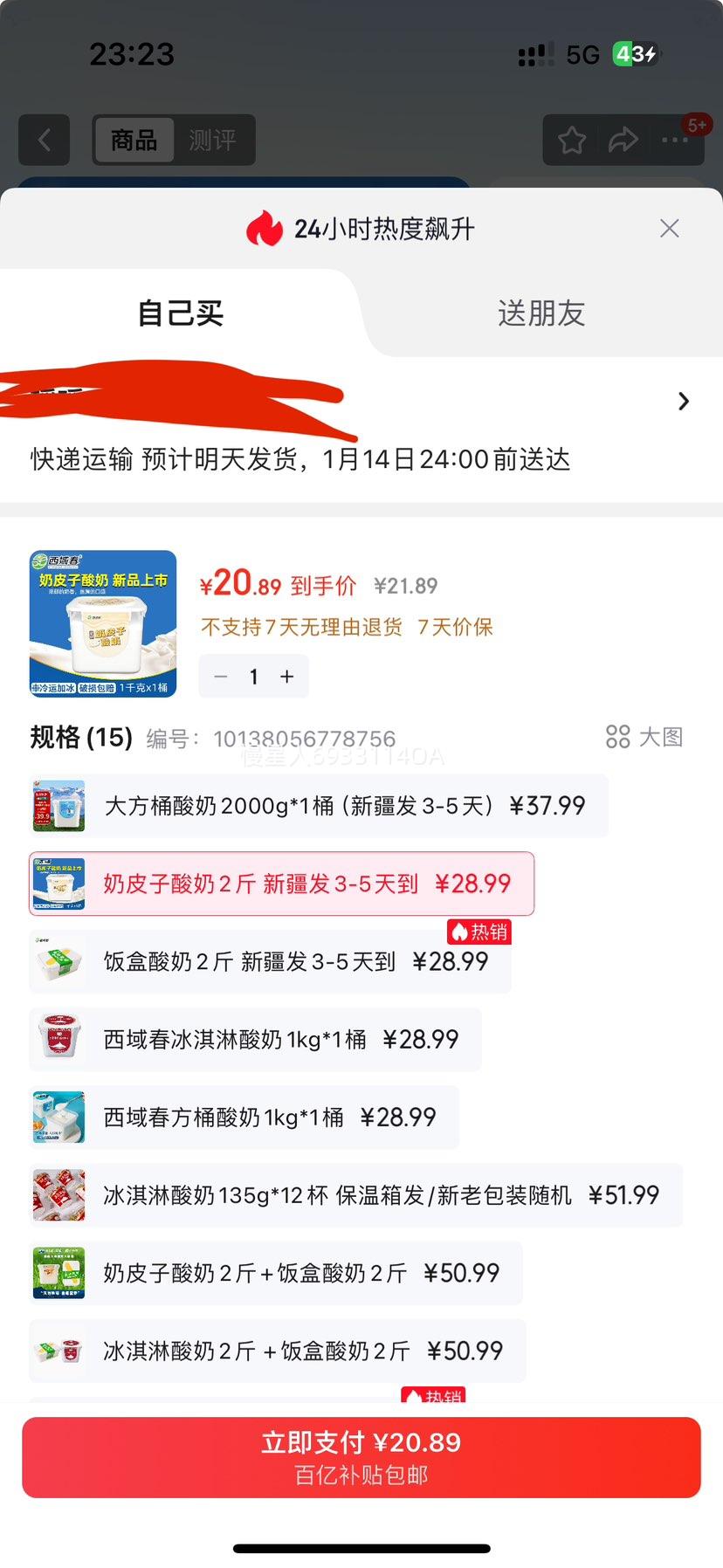Select the 西域春冰淇淋酸奶 1kg option
The image size is (723, 1568).
253,1039
